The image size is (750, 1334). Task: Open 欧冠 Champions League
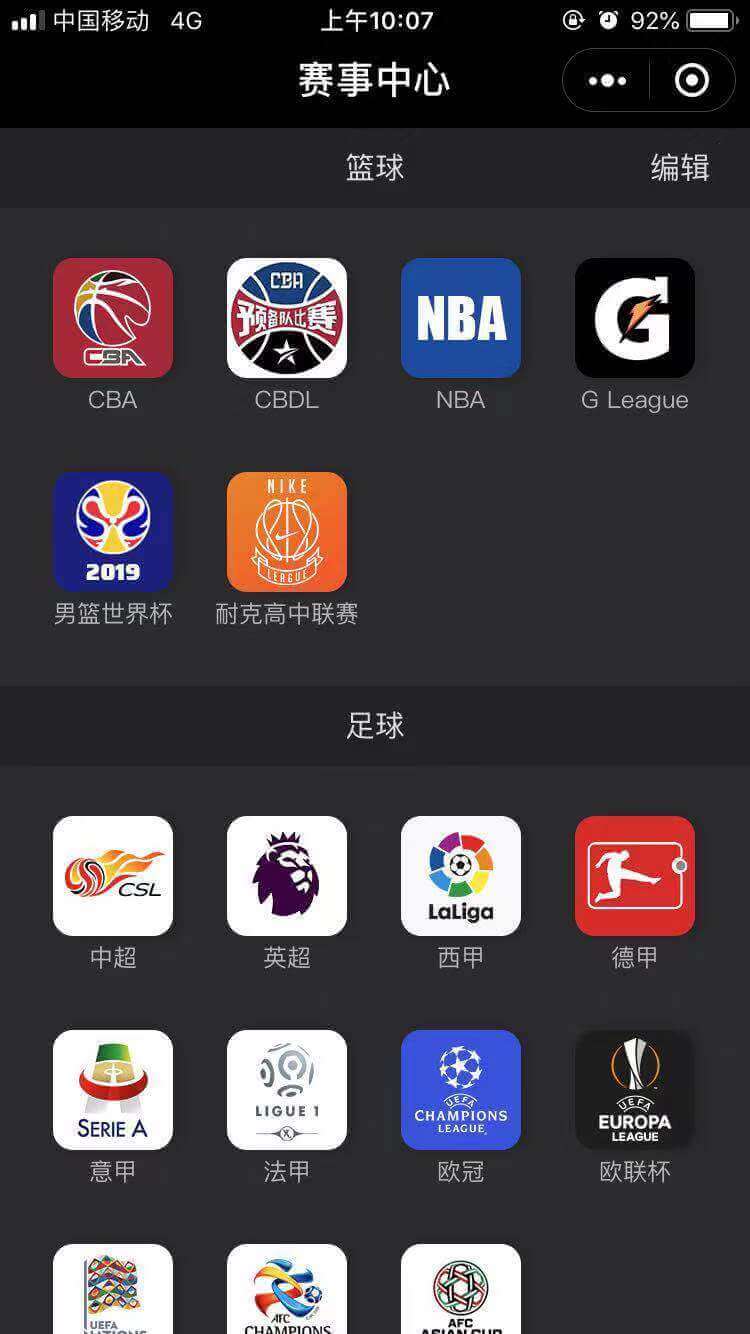click(x=461, y=1090)
